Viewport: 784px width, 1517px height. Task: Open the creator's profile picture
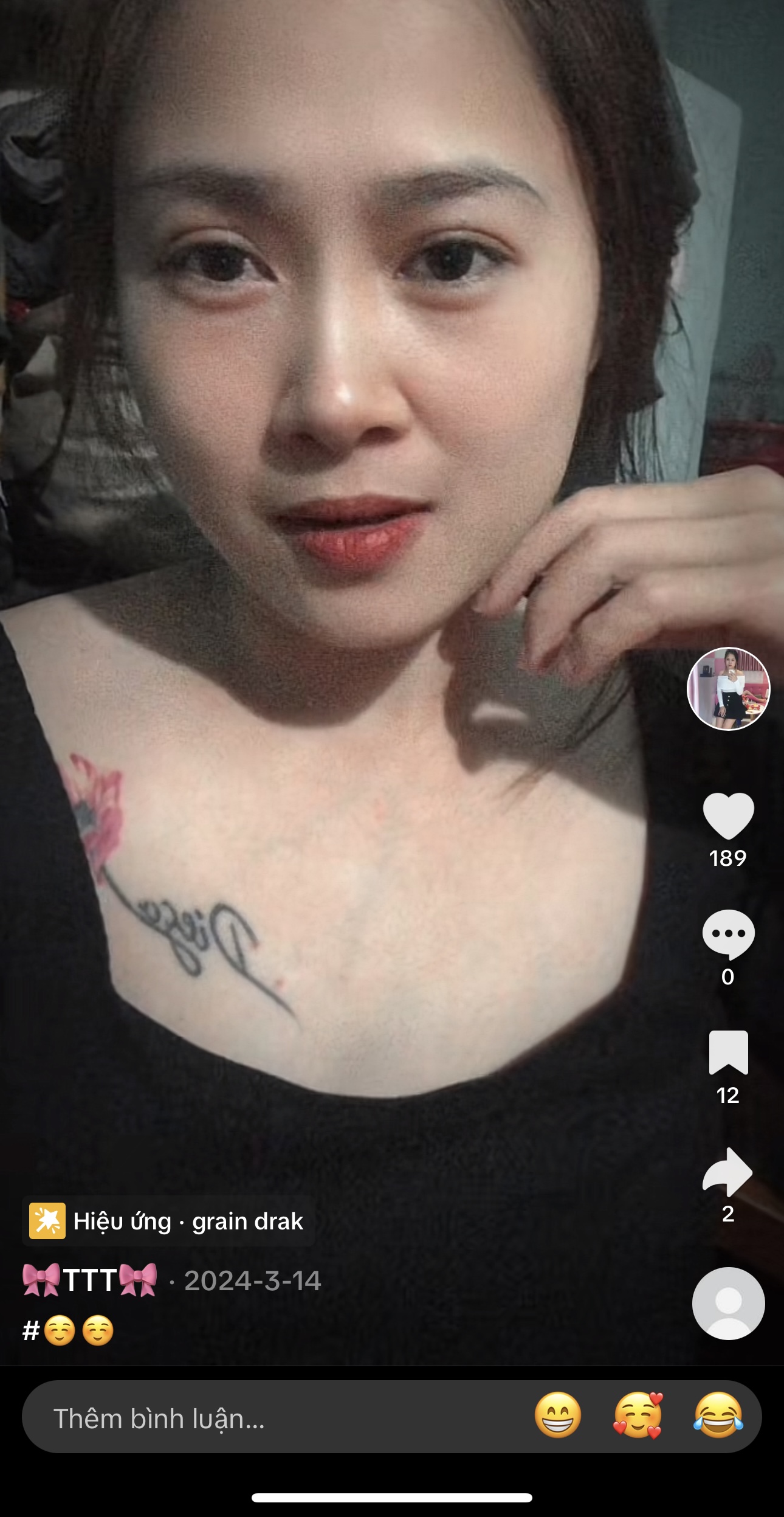(728, 688)
